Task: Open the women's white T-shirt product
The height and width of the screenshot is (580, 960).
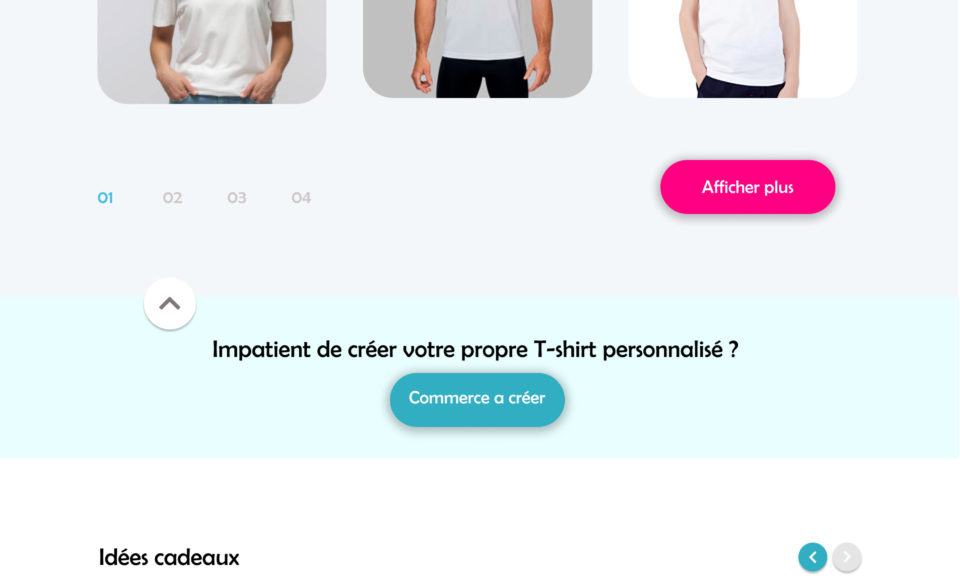Action: (212, 50)
